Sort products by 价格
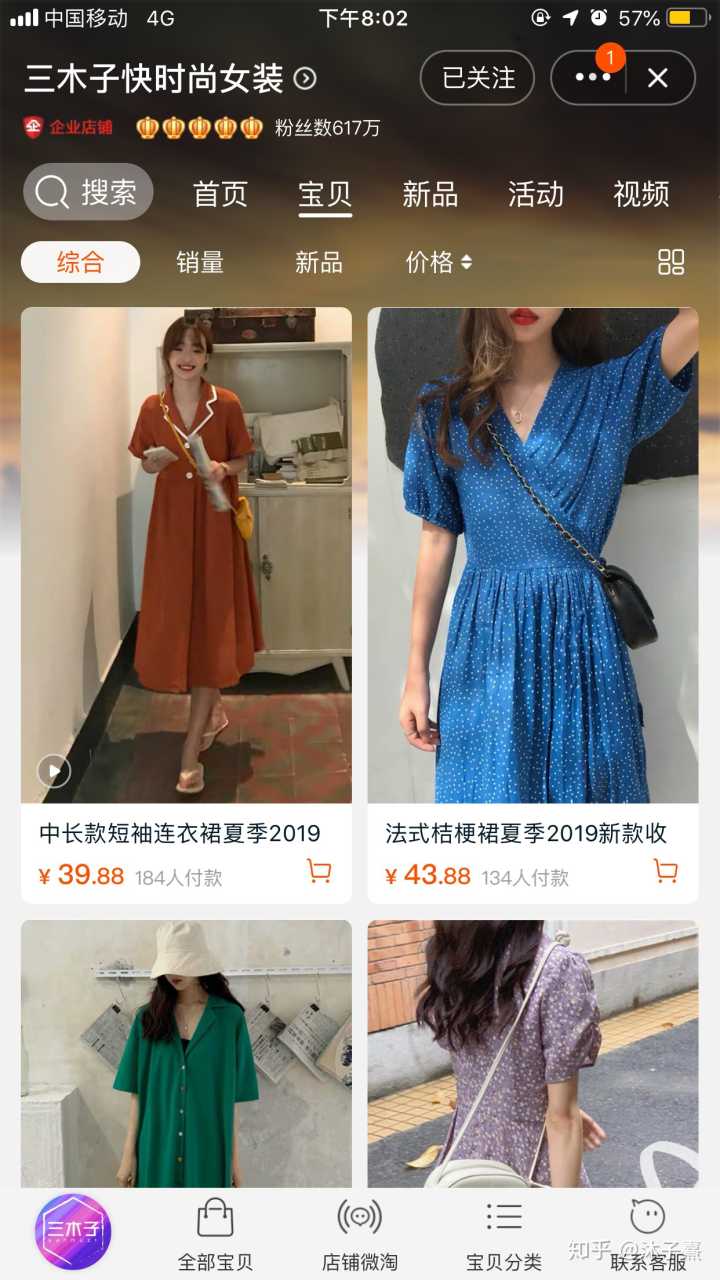The width and height of the screenshot is (720, 1280). point(438,263)
